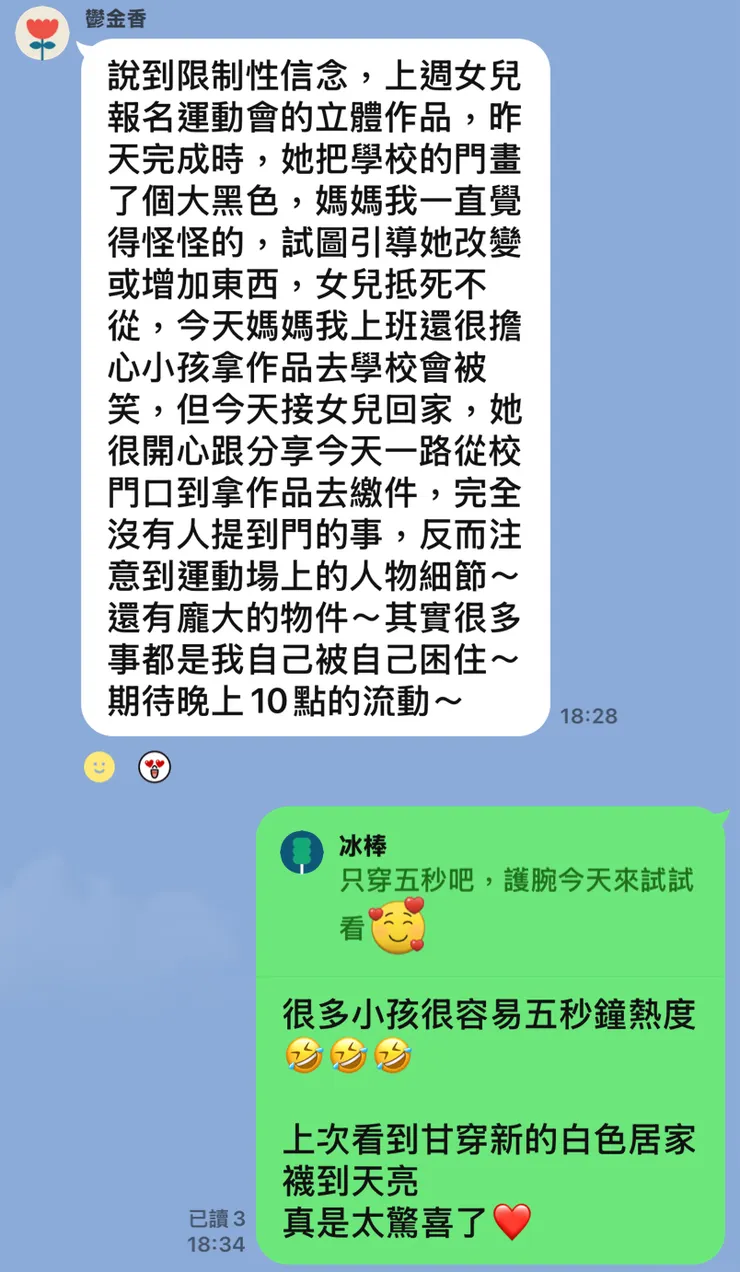The width and height of the screenshot is (740, 1272).
Task: Select the yellow smiley sticker reply
Action: tap(97, 767)
